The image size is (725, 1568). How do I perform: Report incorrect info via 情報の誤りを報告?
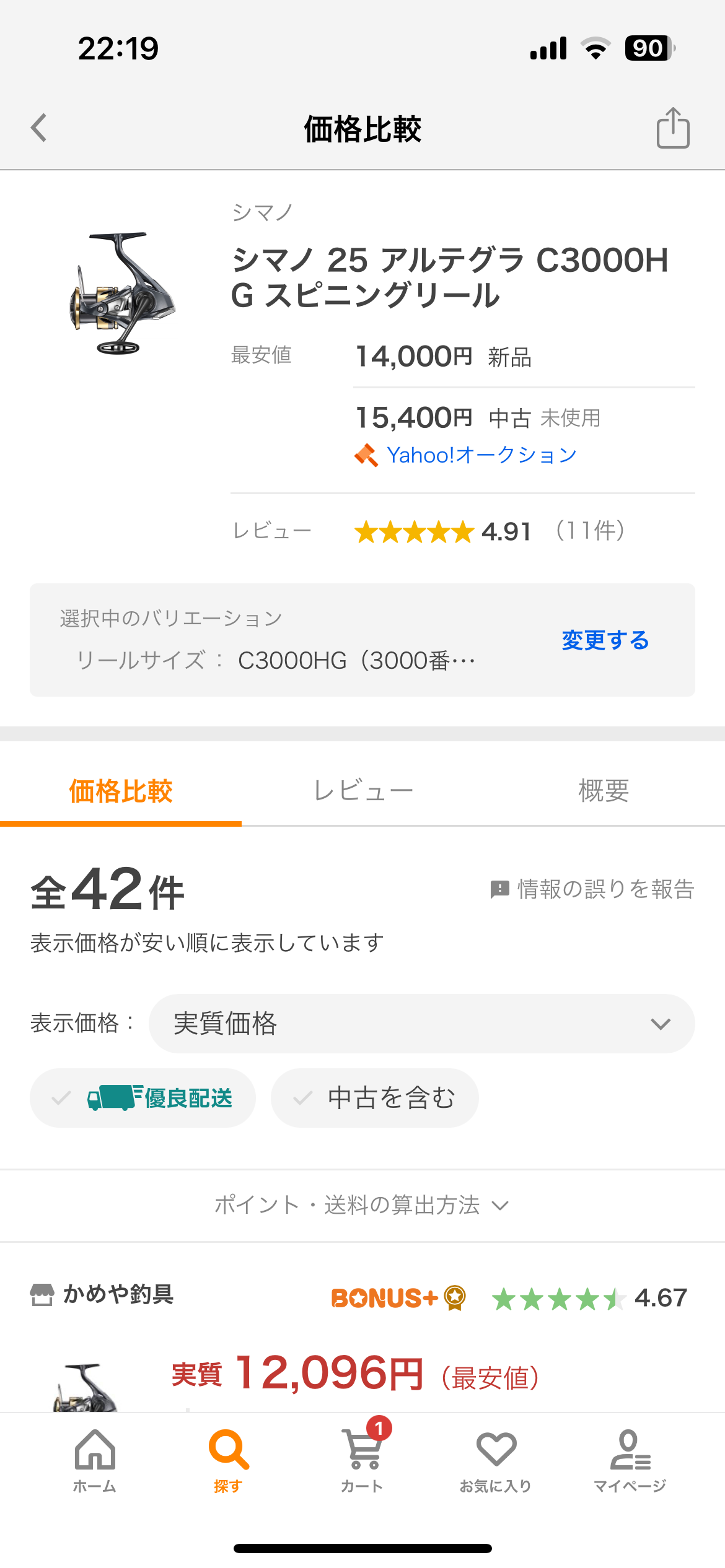(x=592, y=889)
